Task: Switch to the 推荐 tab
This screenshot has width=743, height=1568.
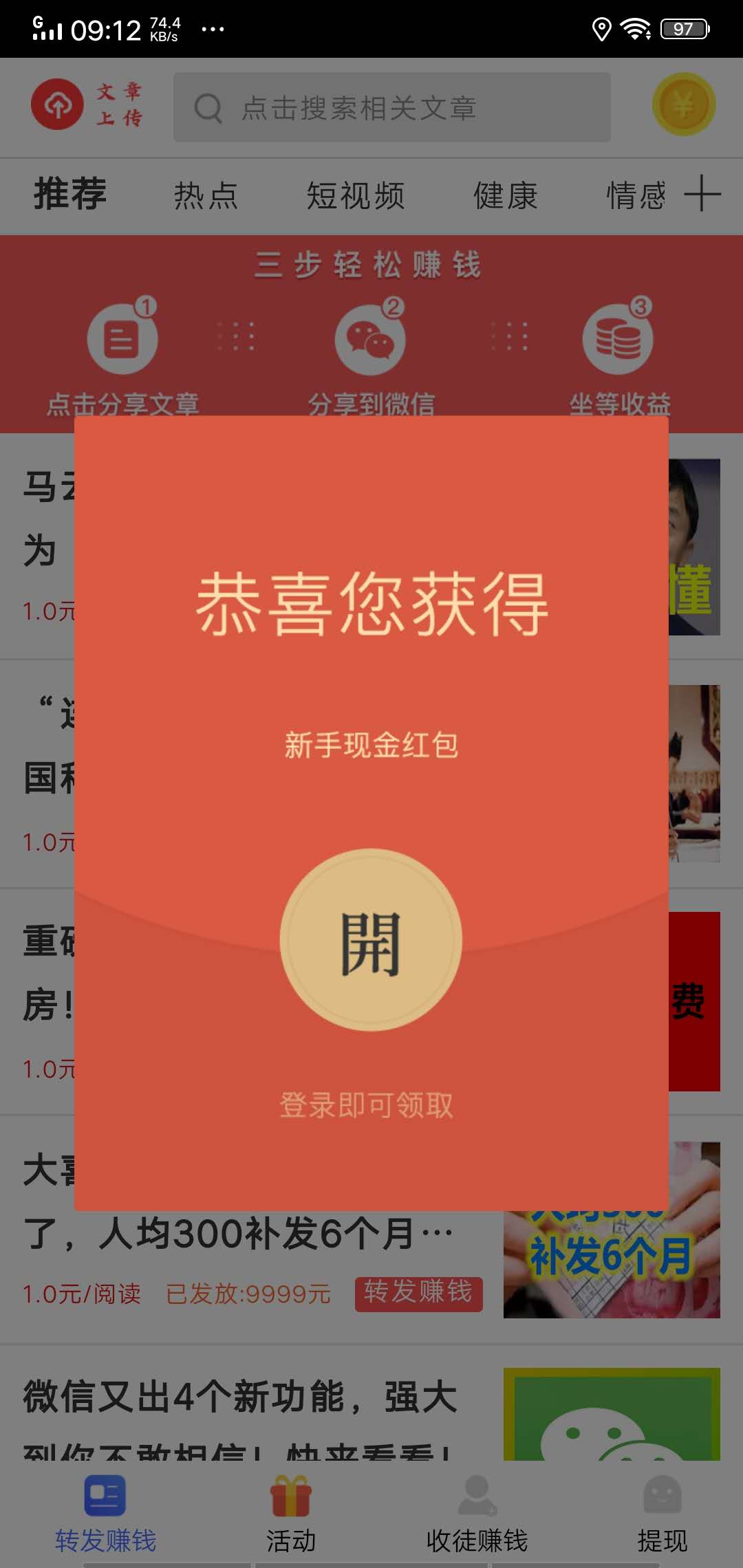Action: click(70, 195)
